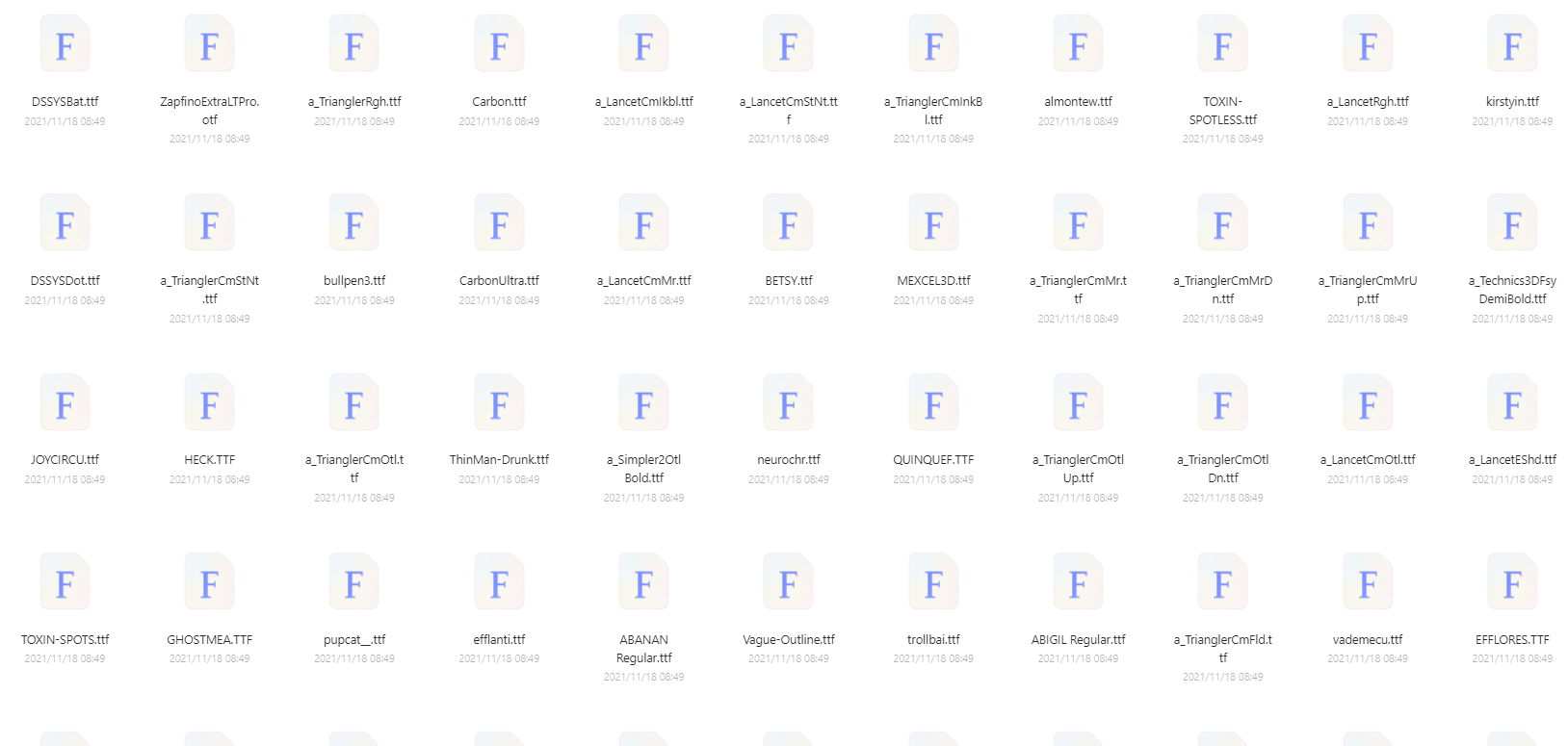Open CarbonUltra.ttf file
The width and height of the screenshot is (1568, 746).
click(499, 224)
